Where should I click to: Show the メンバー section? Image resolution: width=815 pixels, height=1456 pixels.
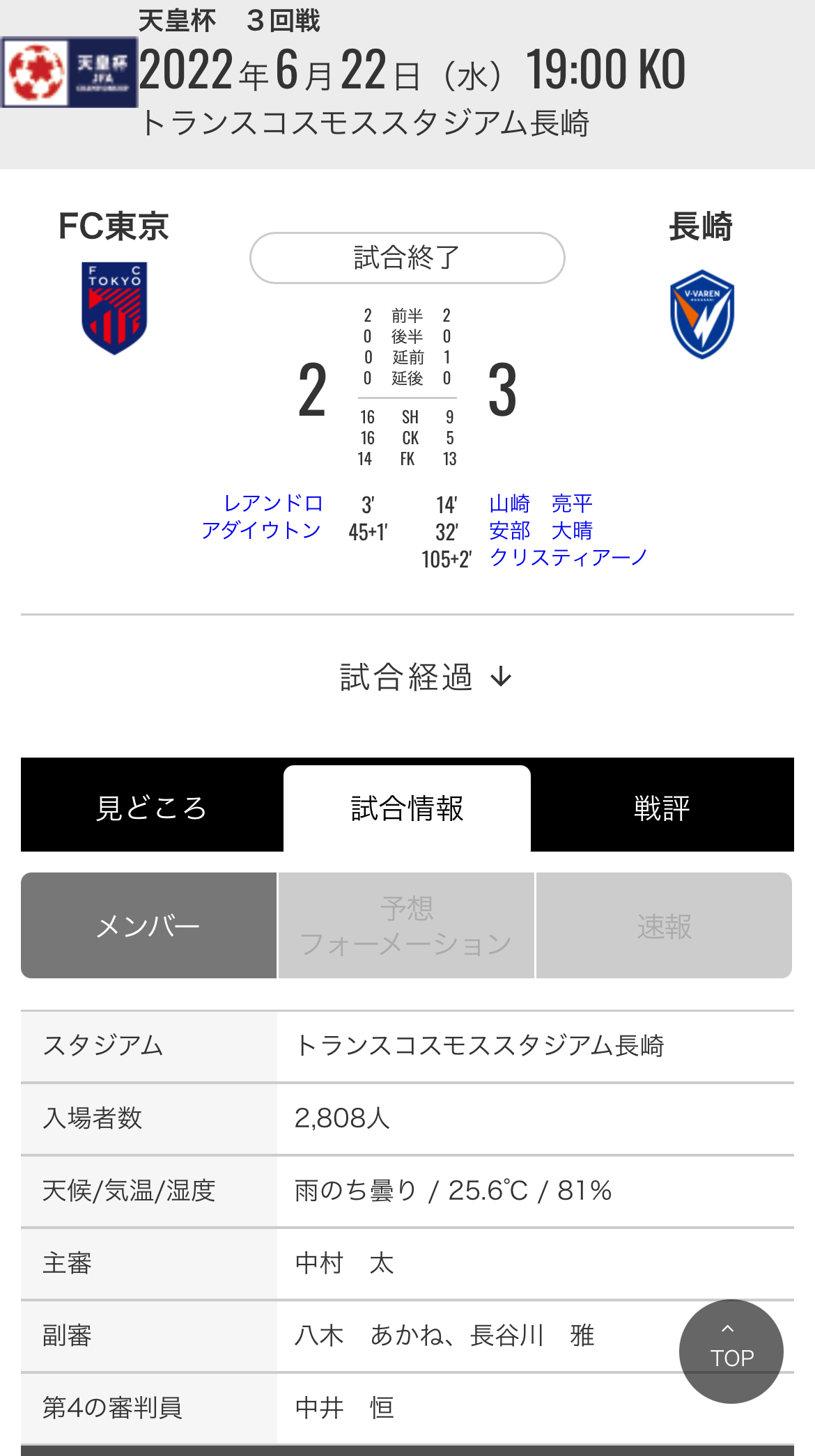coord(148,925)
